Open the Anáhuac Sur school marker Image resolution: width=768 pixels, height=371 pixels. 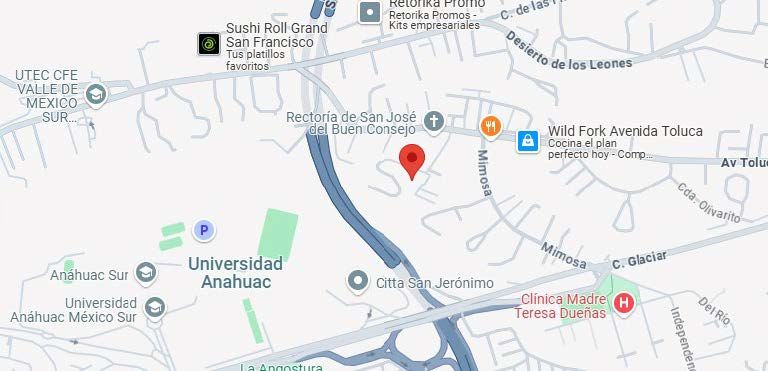[146, 273]
